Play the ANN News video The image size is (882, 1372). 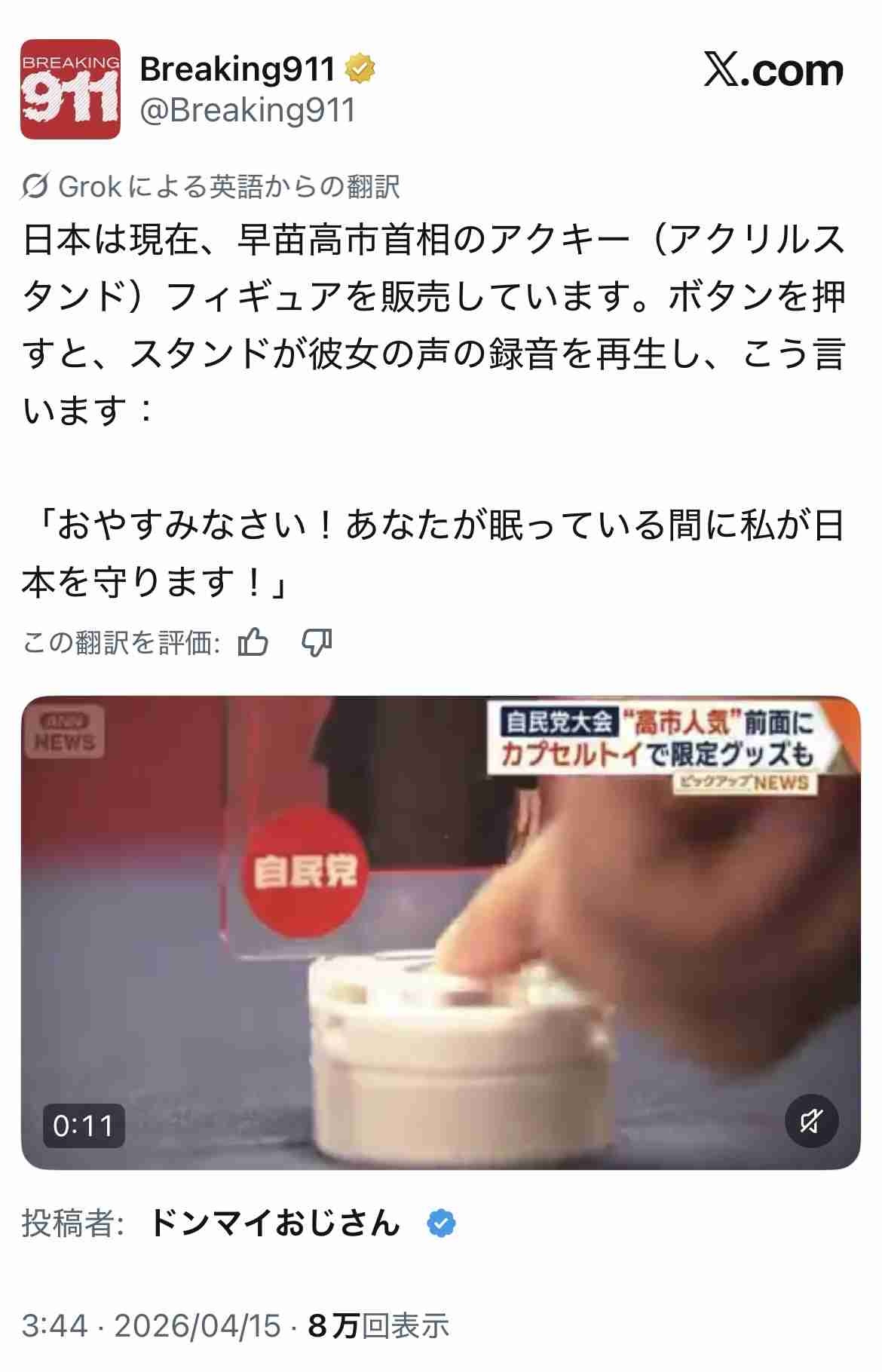pos(440,932)
